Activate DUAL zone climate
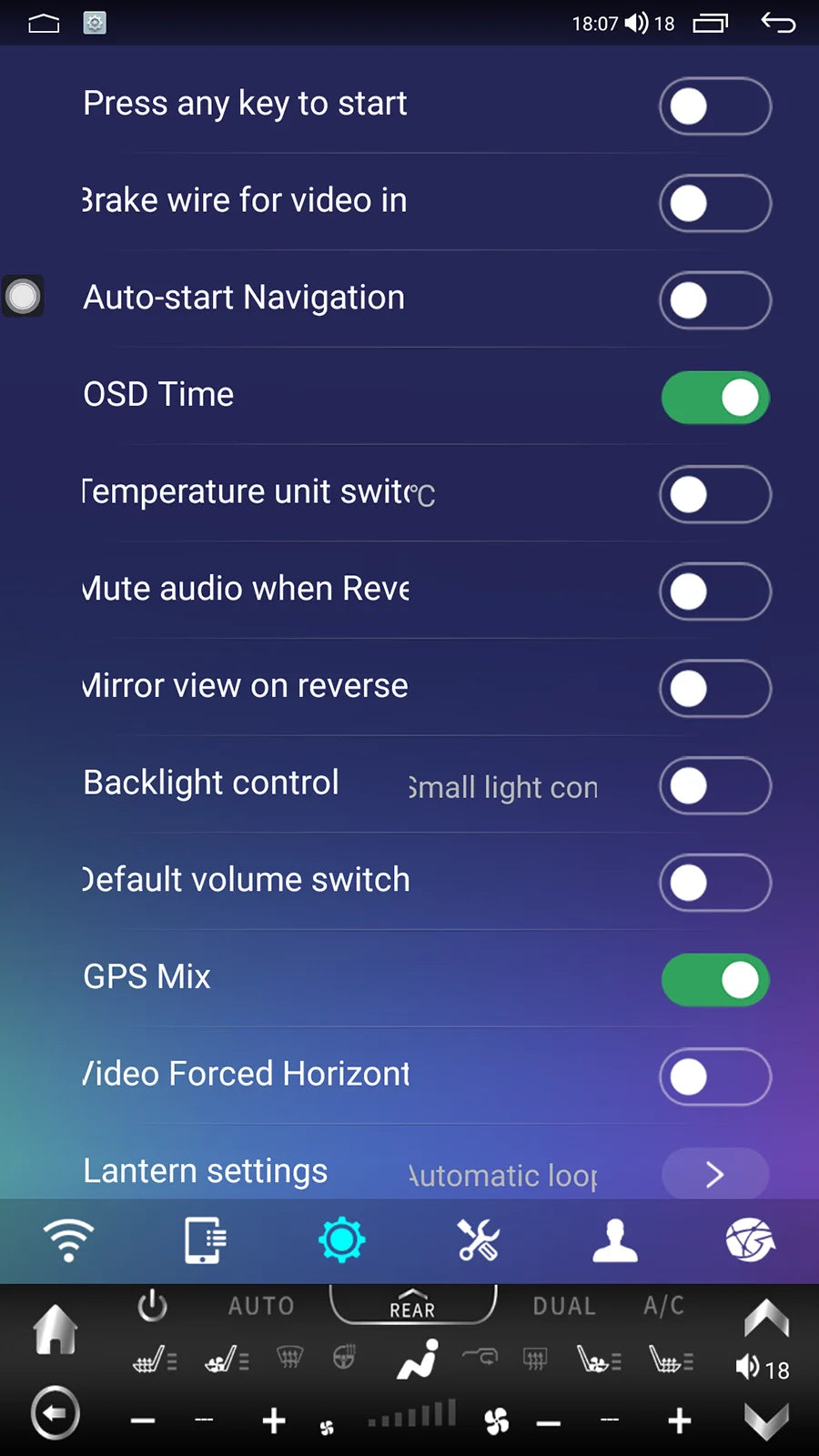 tap(564, 1306)
